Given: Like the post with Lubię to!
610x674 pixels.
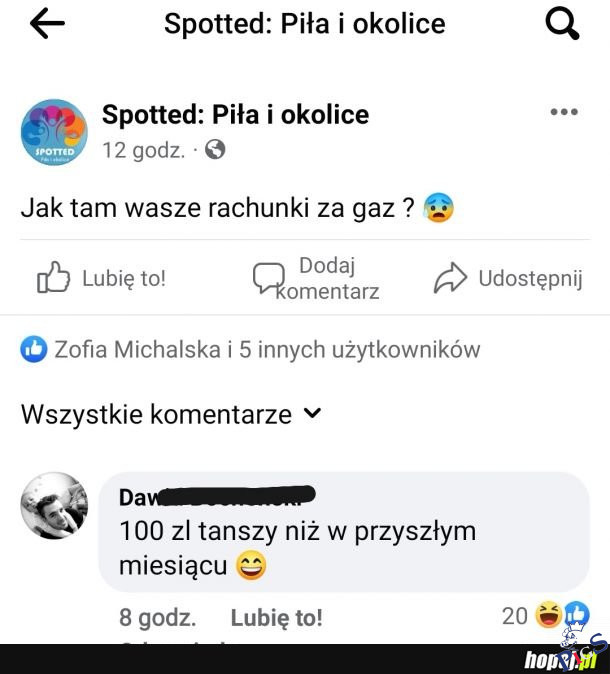Looking at the screenshot, I should click(101, 279).
